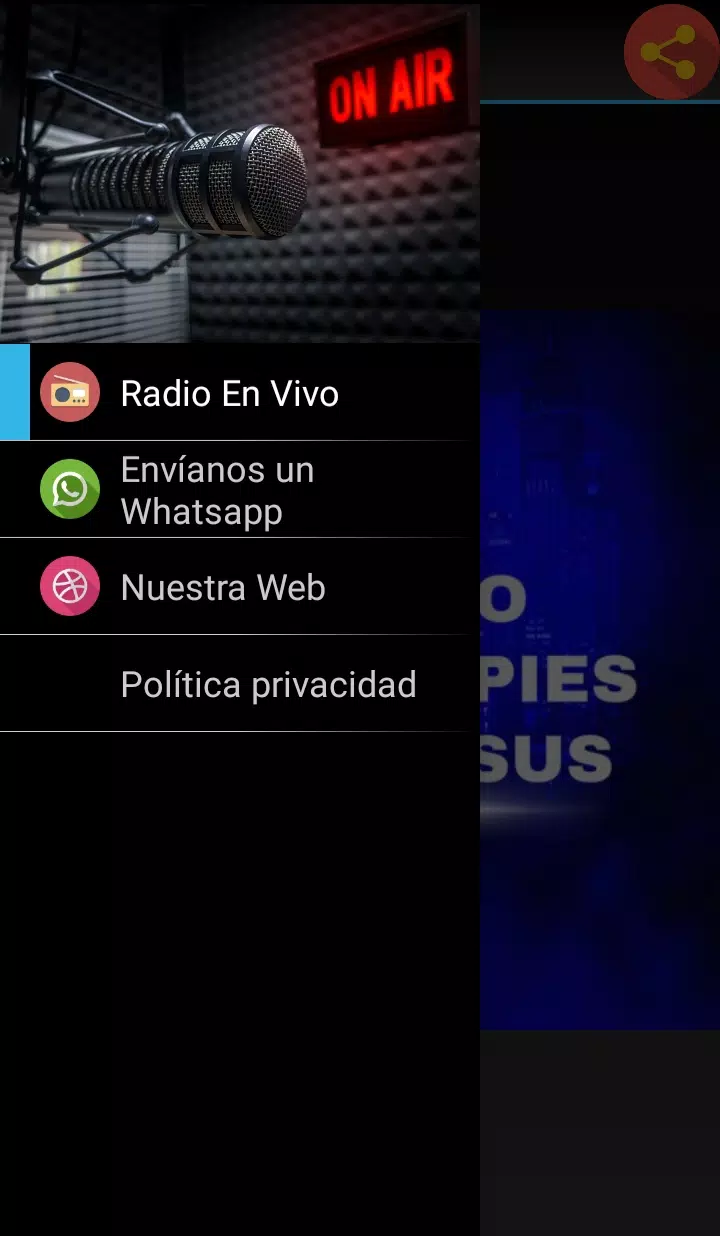Open Política privacidad
Screen dimensions: 720x1236
[x=268, y=683]
